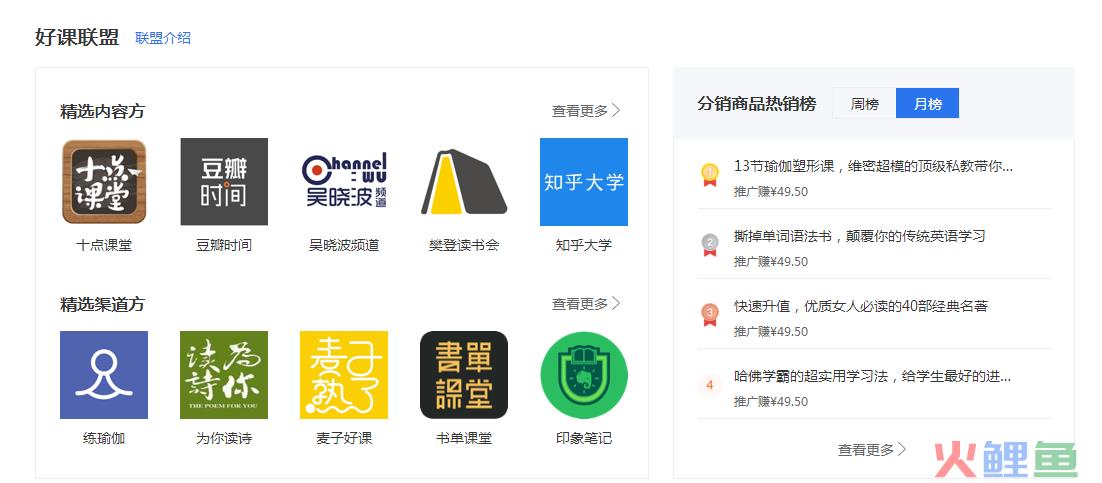Select 吴晓波频道 tile
Viewport: 1102px width, 483px height.
344,182
